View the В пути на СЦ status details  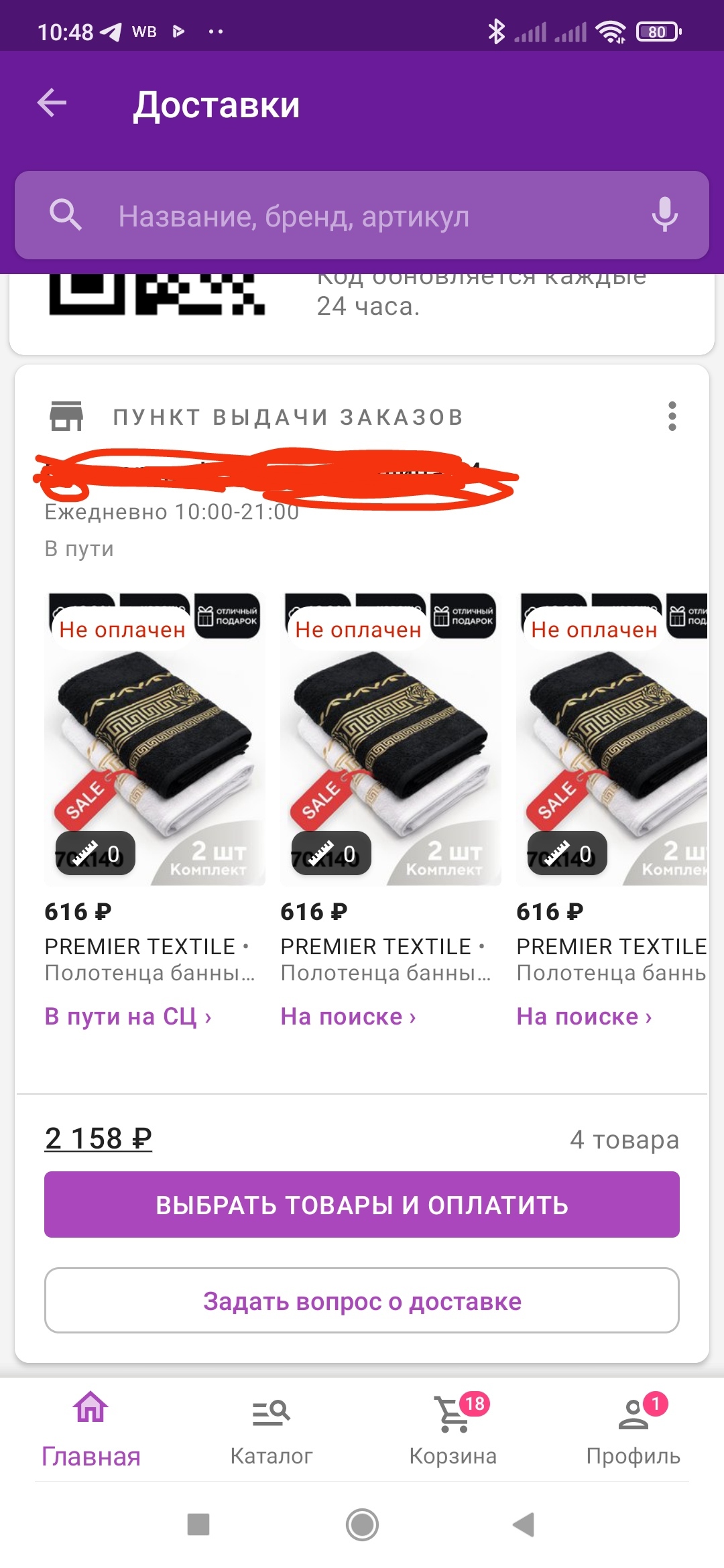pyautogui.click(x=128, y=1017)
